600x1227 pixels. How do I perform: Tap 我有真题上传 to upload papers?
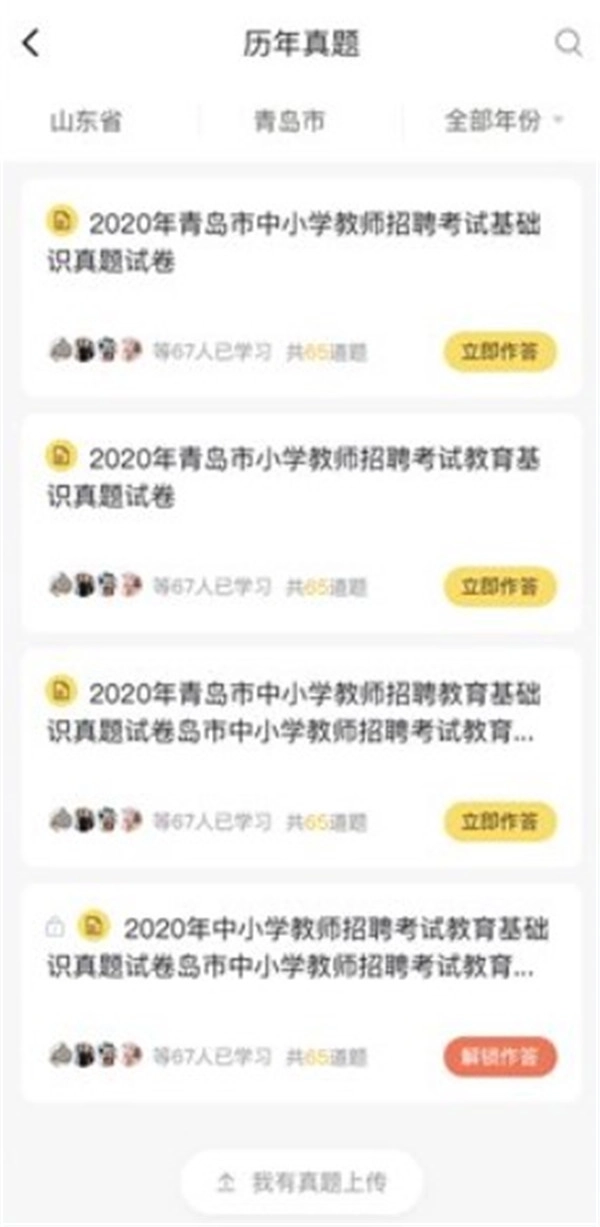point(302,1183)
